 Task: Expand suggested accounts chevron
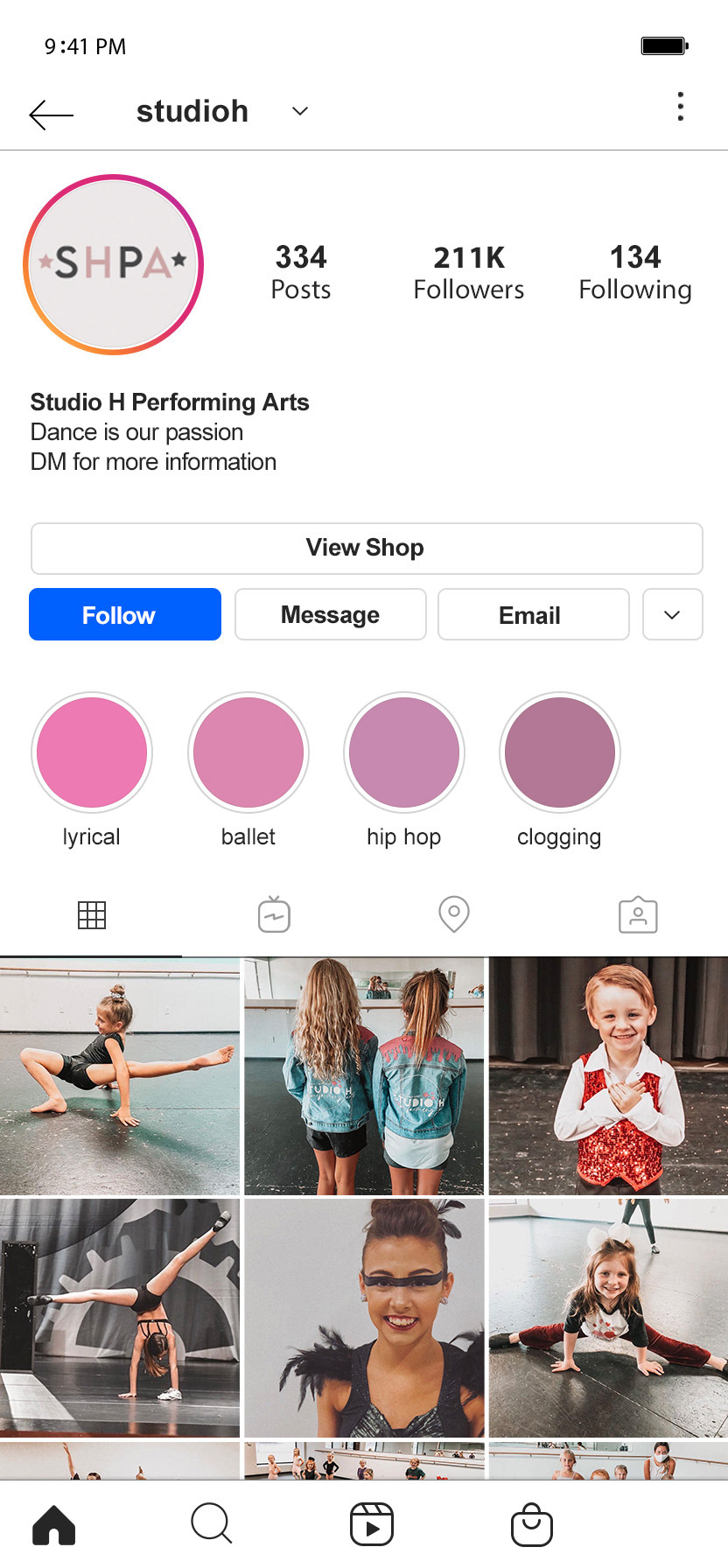672,614
